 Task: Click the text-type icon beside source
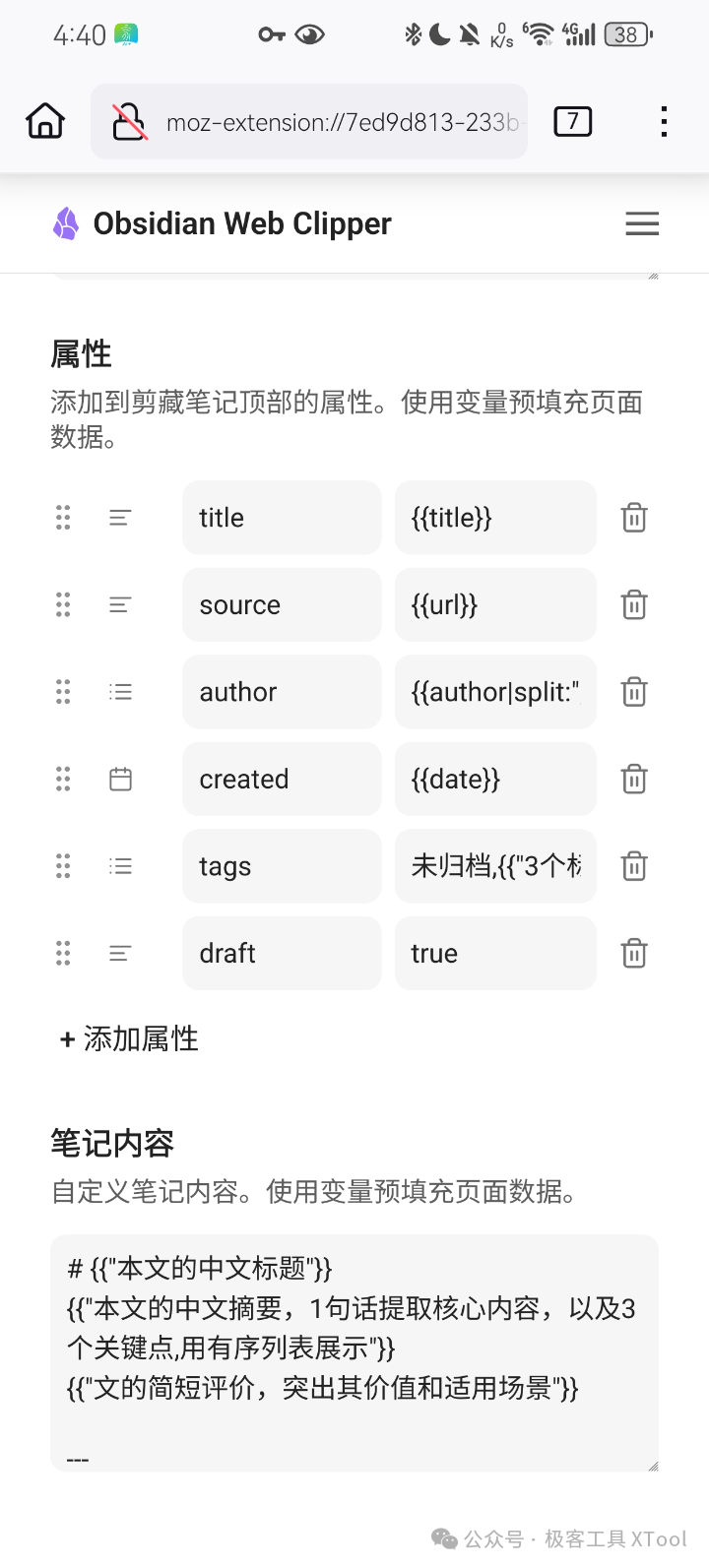pos(120,604)
